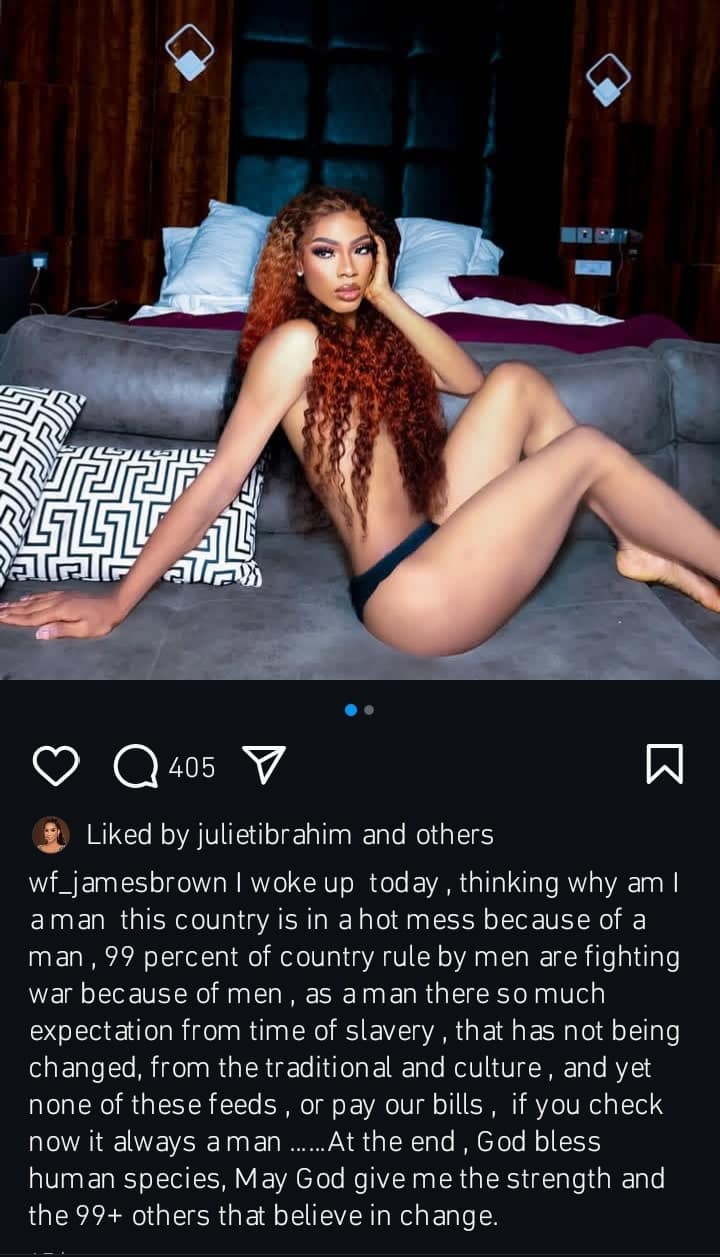
Task: Save the post with the bookmark icon
Action: click(664, 765)
